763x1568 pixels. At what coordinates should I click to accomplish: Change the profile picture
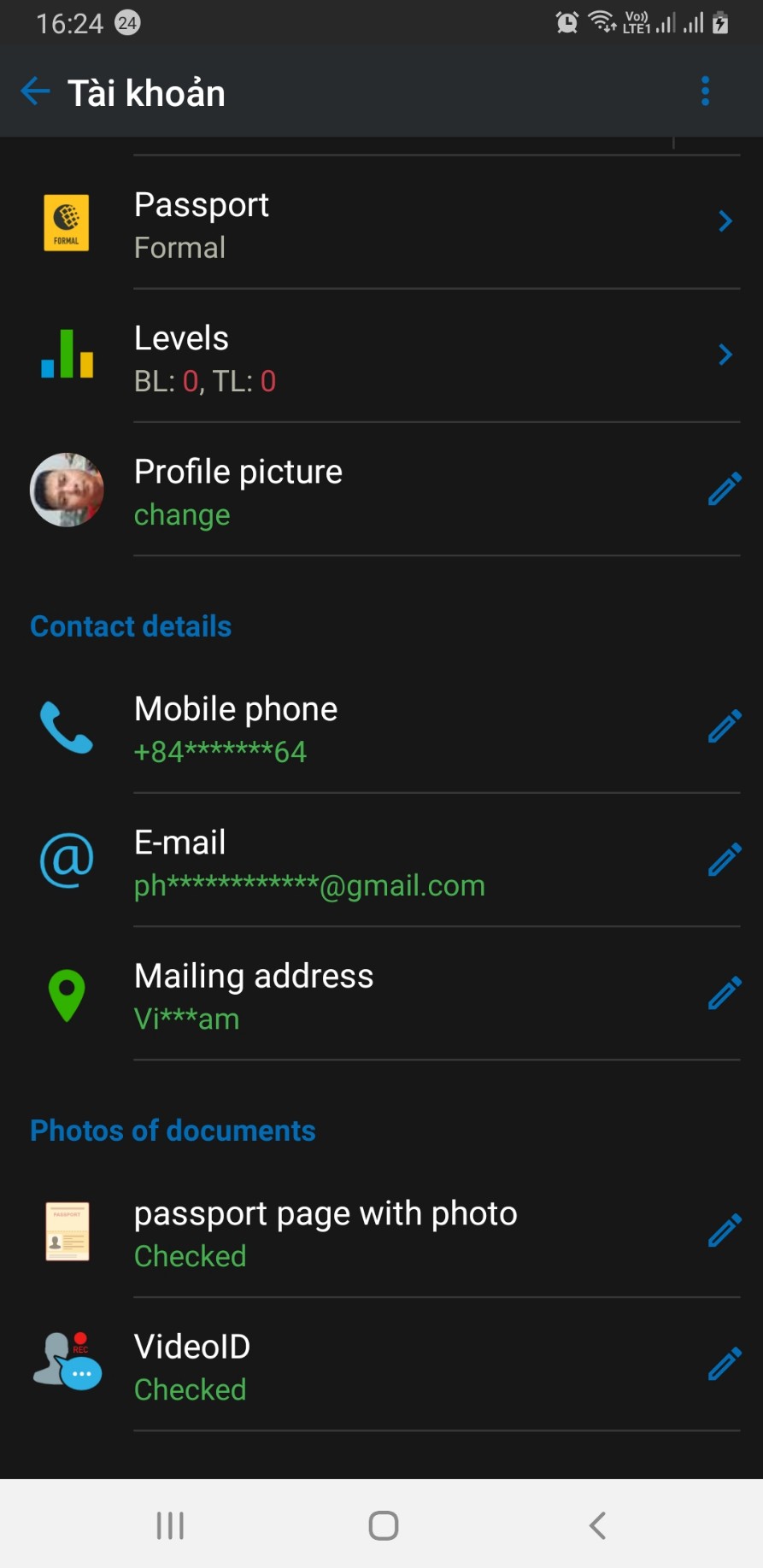click(x=724, y=490)
